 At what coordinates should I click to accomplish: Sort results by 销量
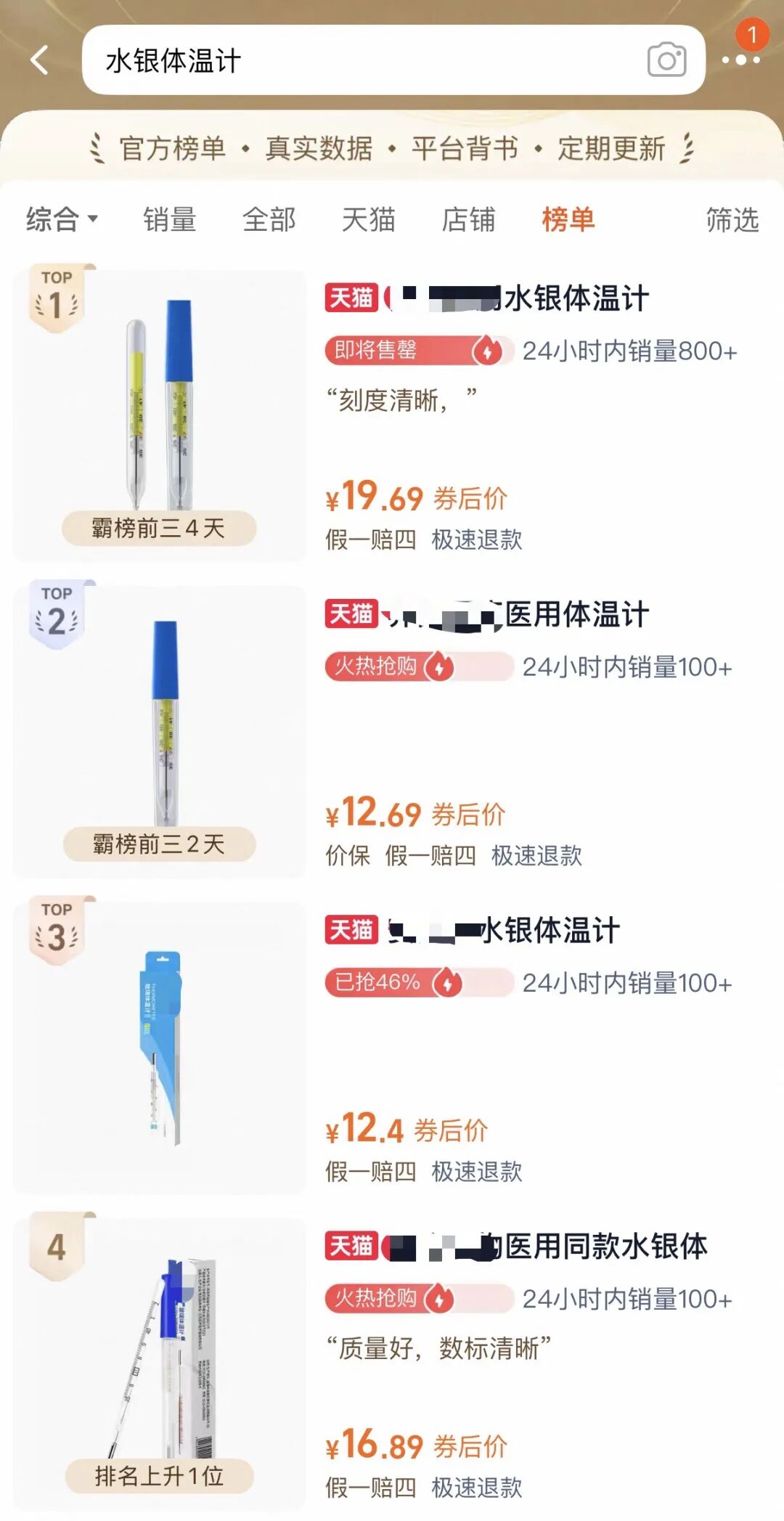tap(169, 219)
